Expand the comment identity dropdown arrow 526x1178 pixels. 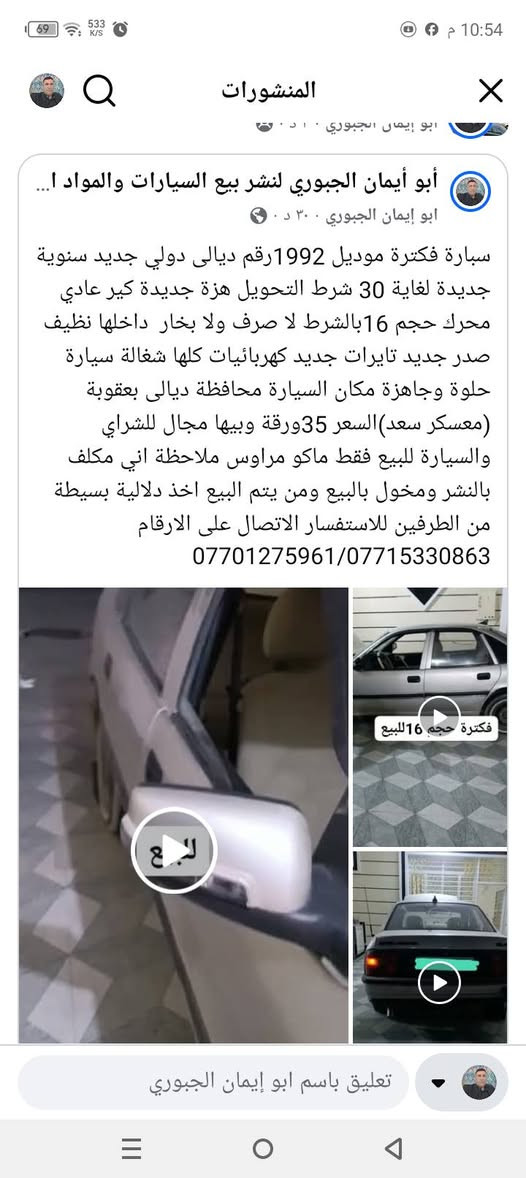(x=439, y=1083)
